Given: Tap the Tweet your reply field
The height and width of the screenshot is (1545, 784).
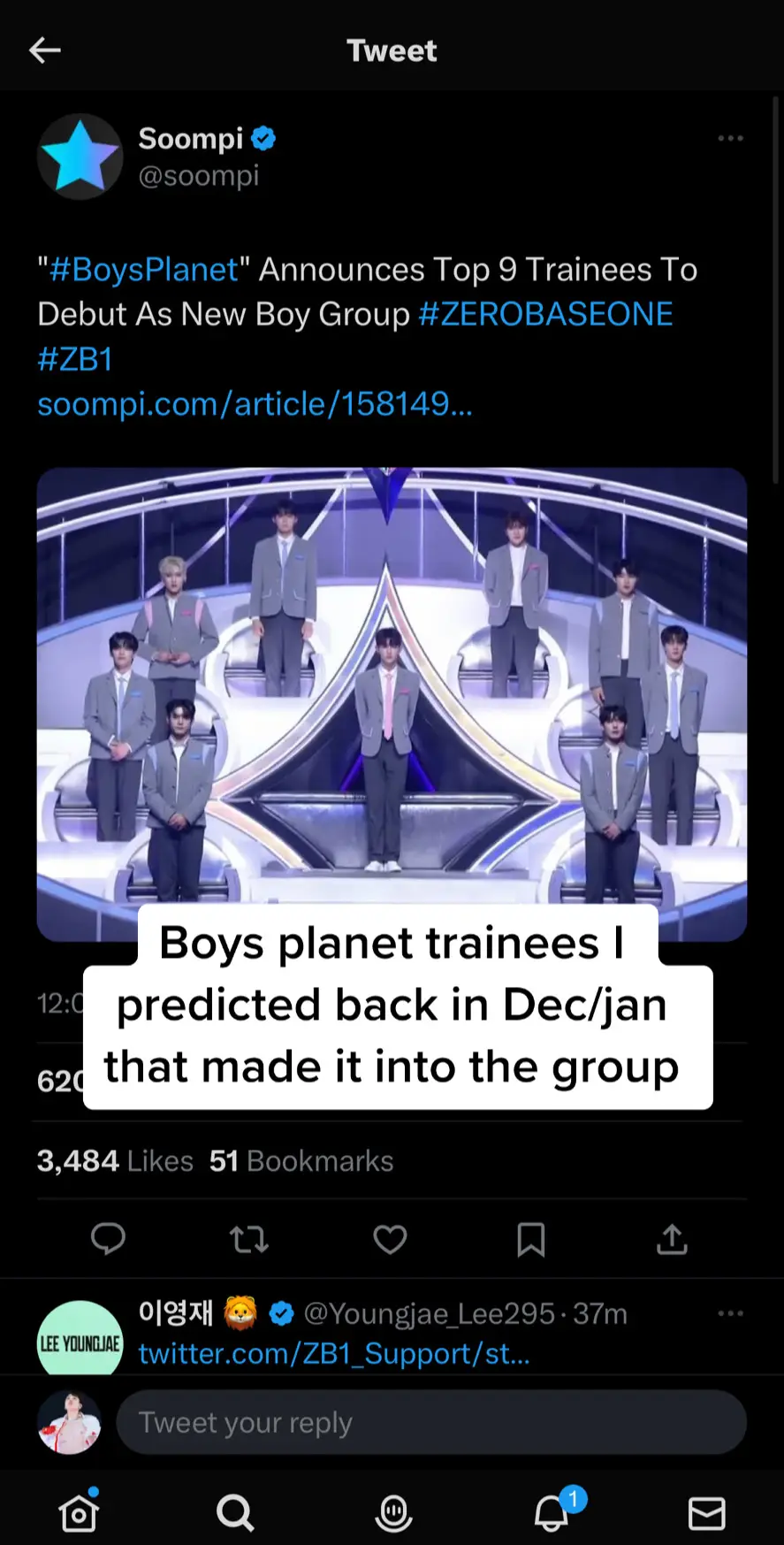Looking at the screenshot, I should coord(431,1422).
